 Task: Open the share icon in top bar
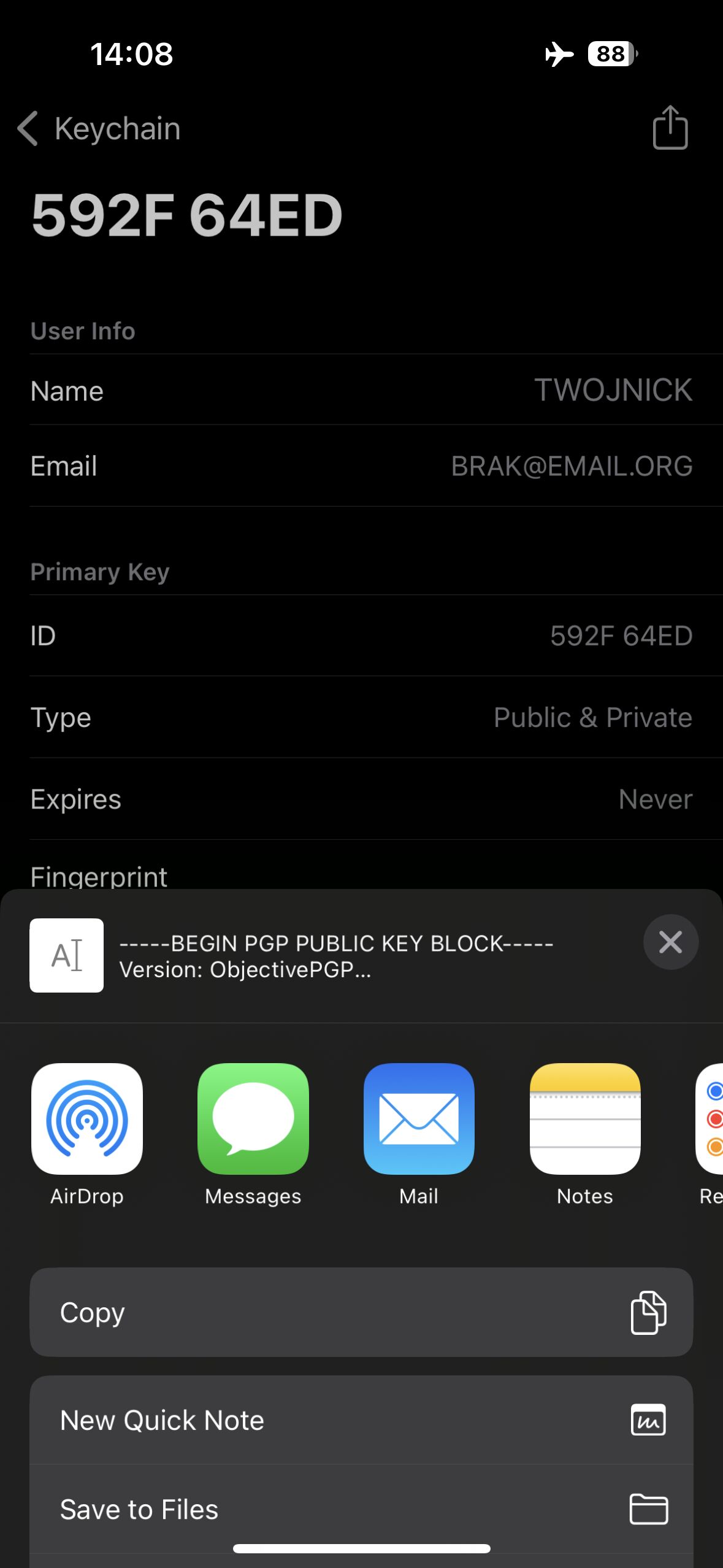(670, 128)
